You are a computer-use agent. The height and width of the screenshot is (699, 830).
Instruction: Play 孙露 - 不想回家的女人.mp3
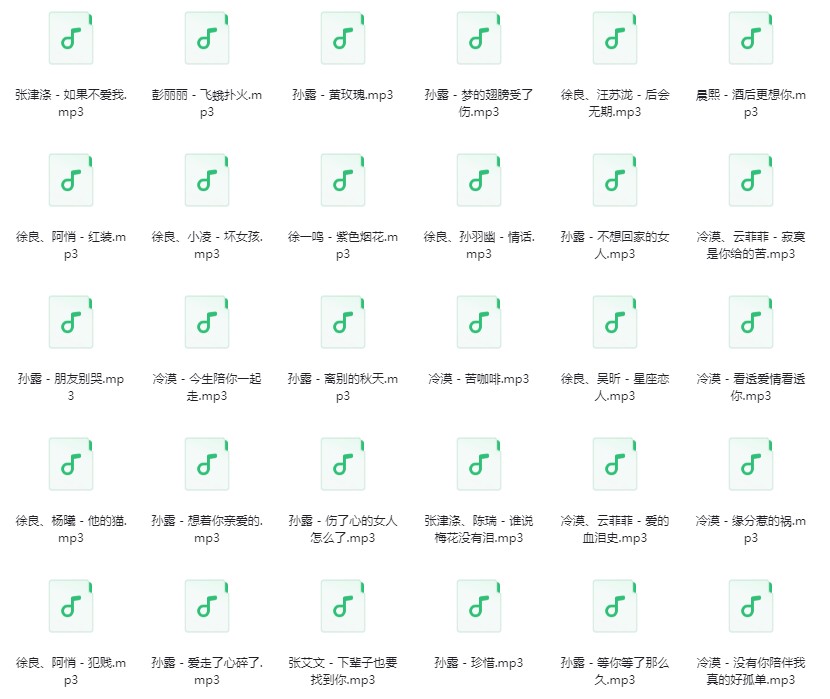click(615, 180)
